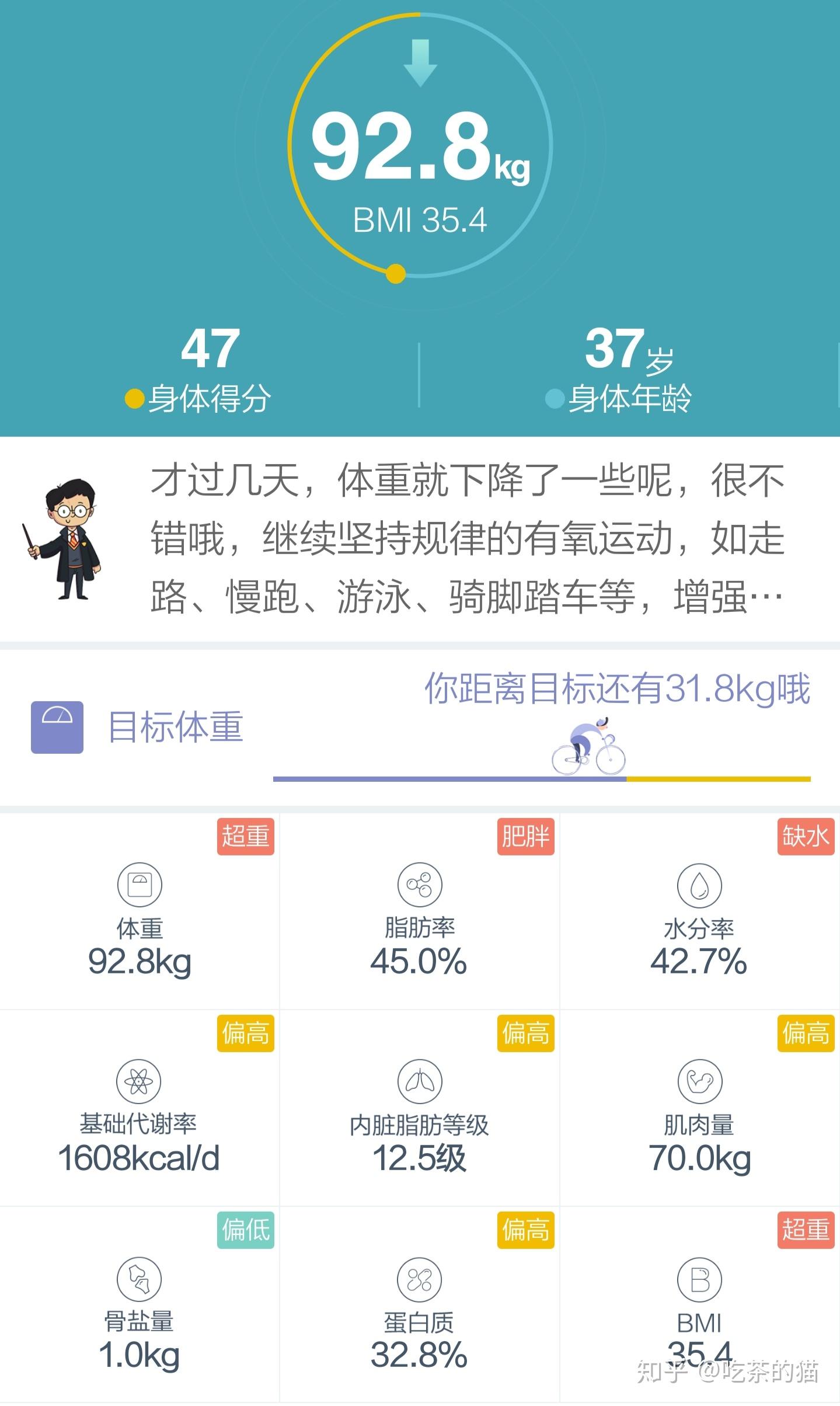The height and width of the screenshot is (1406, 840).
Task: View 脂肪率 45.0% details
Action: (x=419, y=911)
